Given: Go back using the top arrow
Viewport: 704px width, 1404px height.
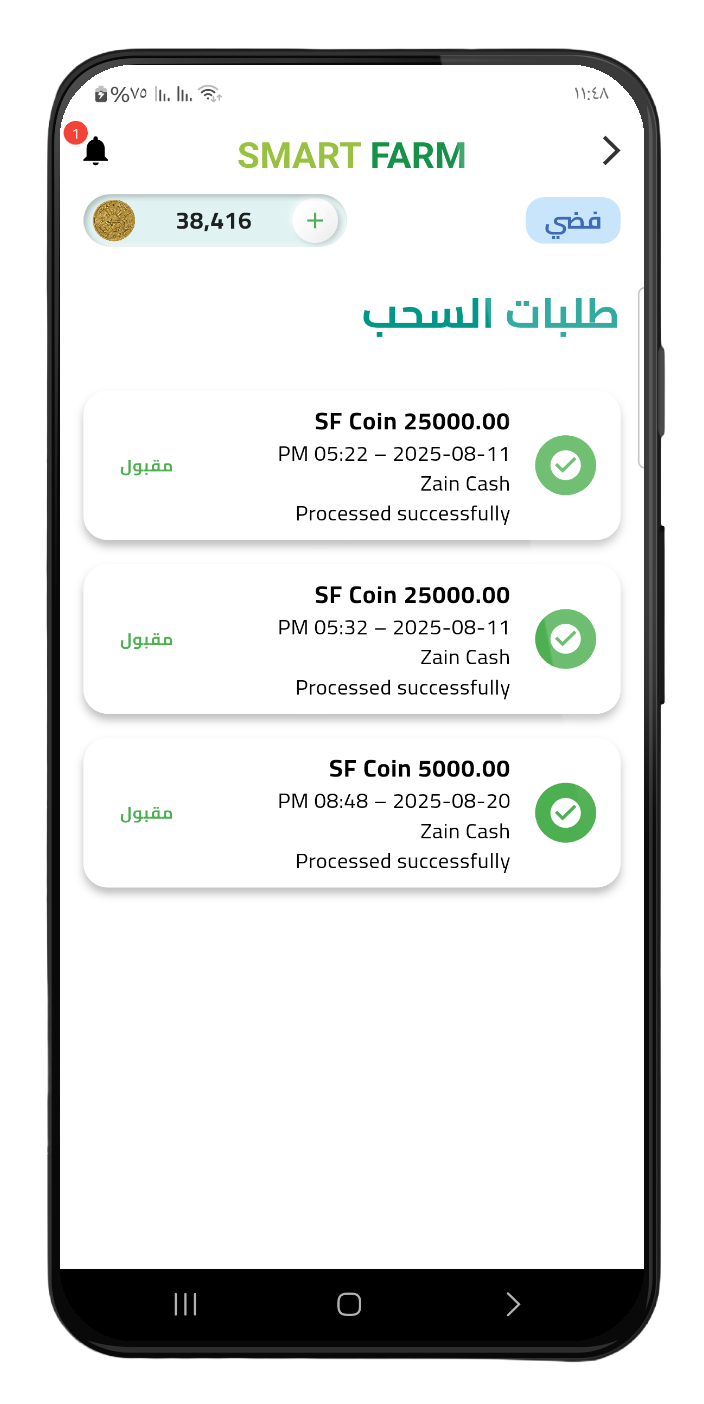Looking at the screenshot, I should (x=611, y=151).
